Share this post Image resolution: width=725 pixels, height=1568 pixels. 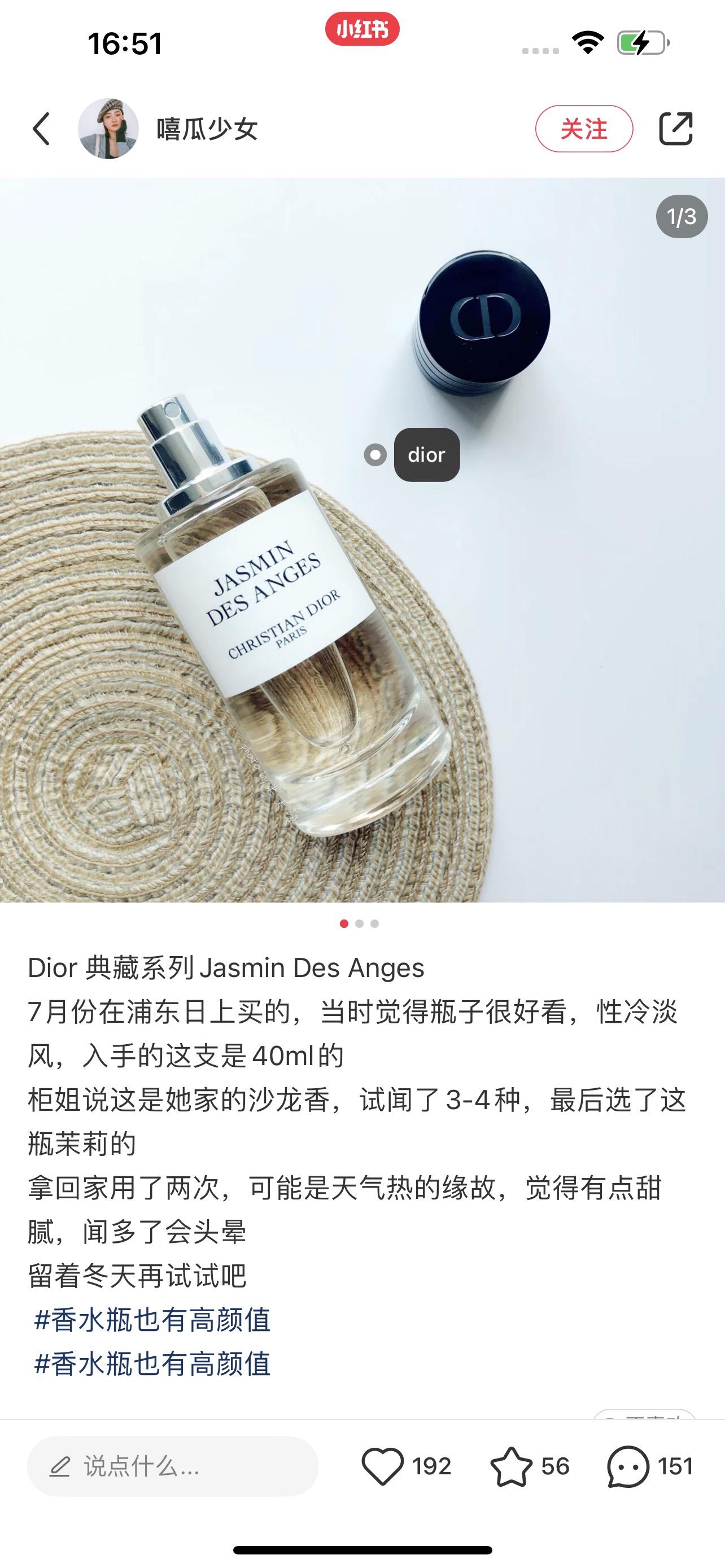(676, 129)
